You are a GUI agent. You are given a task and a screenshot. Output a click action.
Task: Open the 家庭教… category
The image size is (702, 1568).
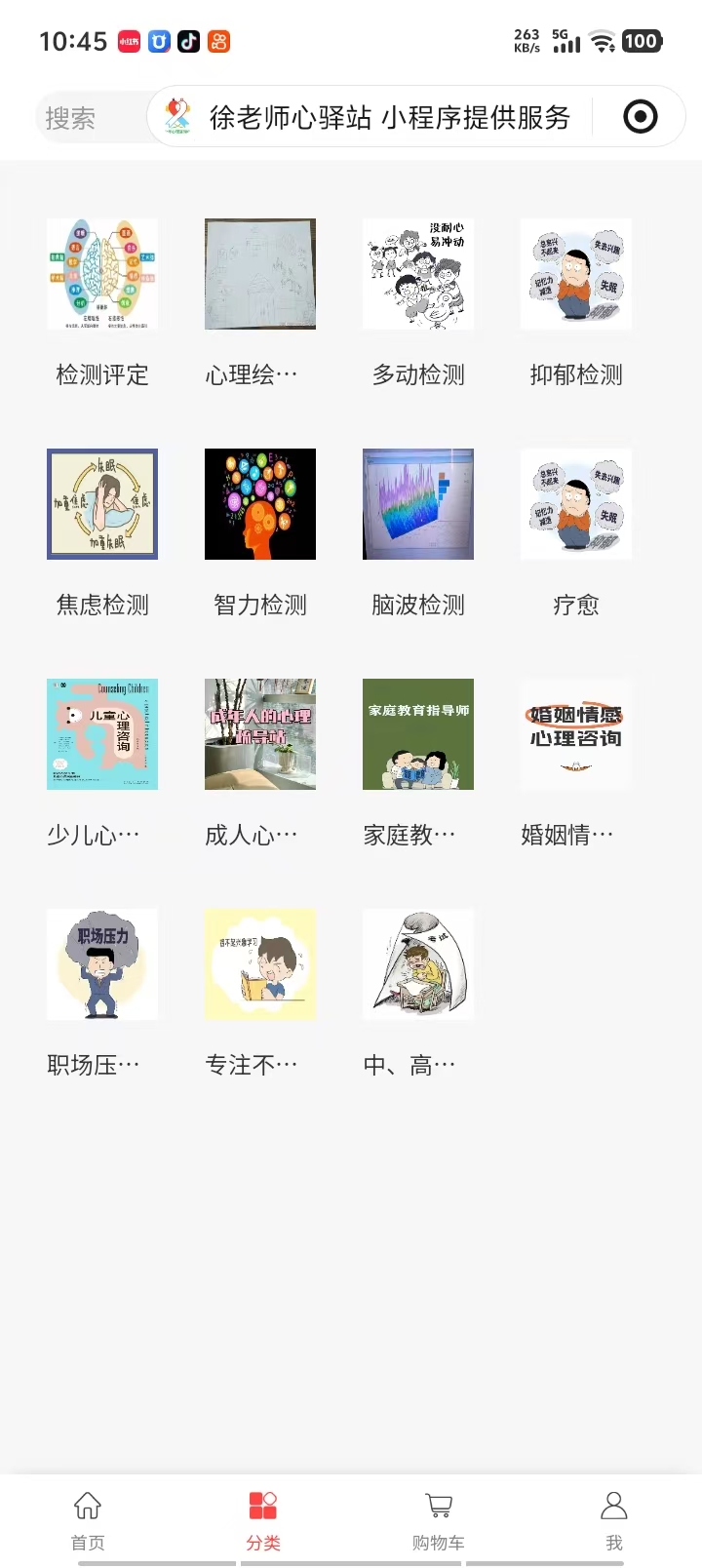click(x=418, y=734)
